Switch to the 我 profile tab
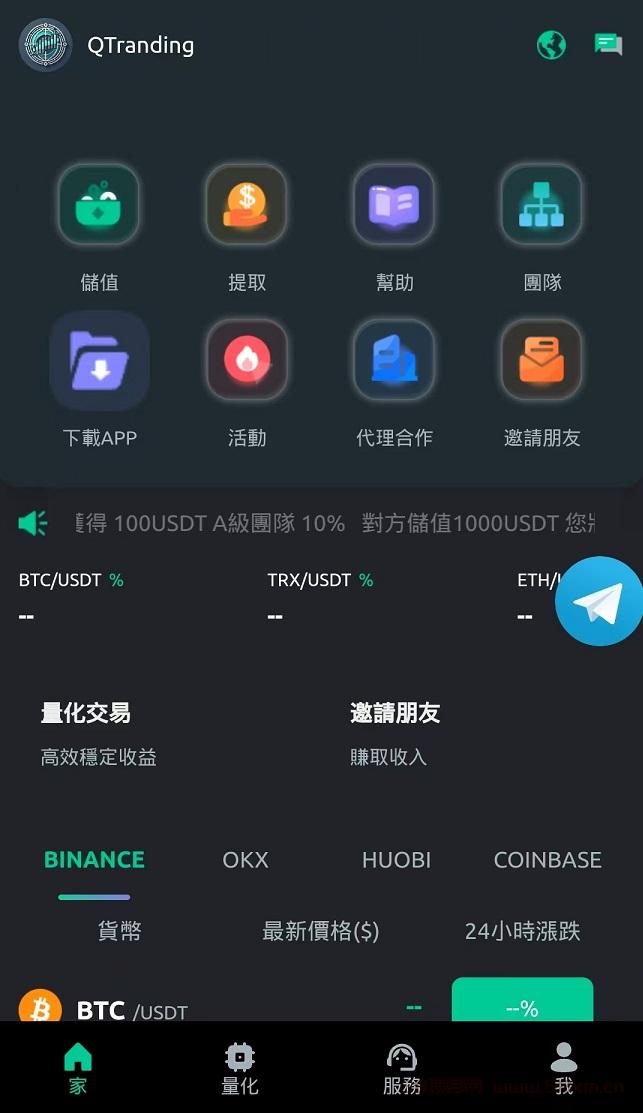The height and width of the screenshot is (1113, 643). [x=564, y=1068]
